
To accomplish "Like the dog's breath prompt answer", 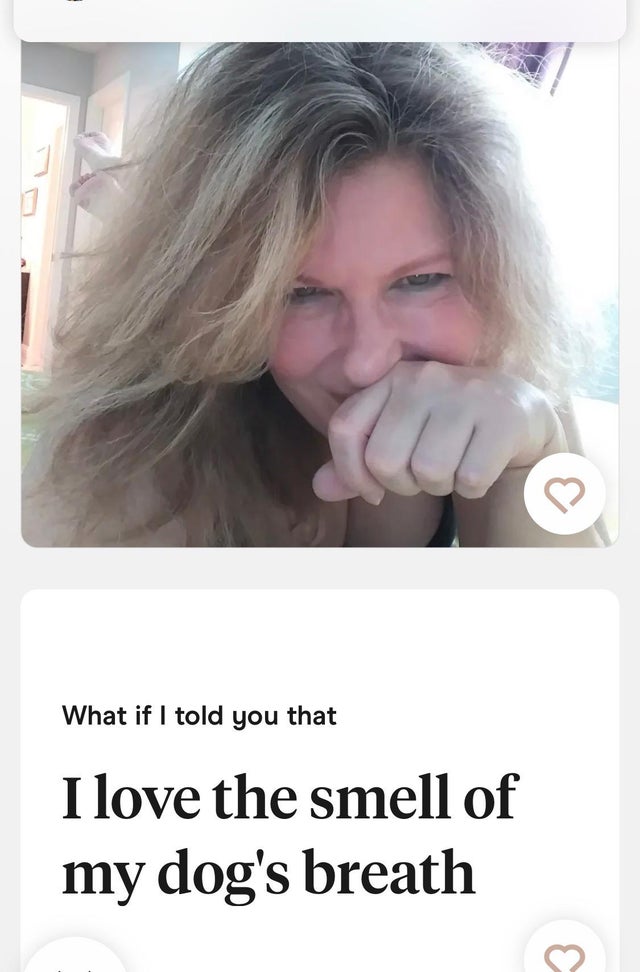I will pos(564,954).
